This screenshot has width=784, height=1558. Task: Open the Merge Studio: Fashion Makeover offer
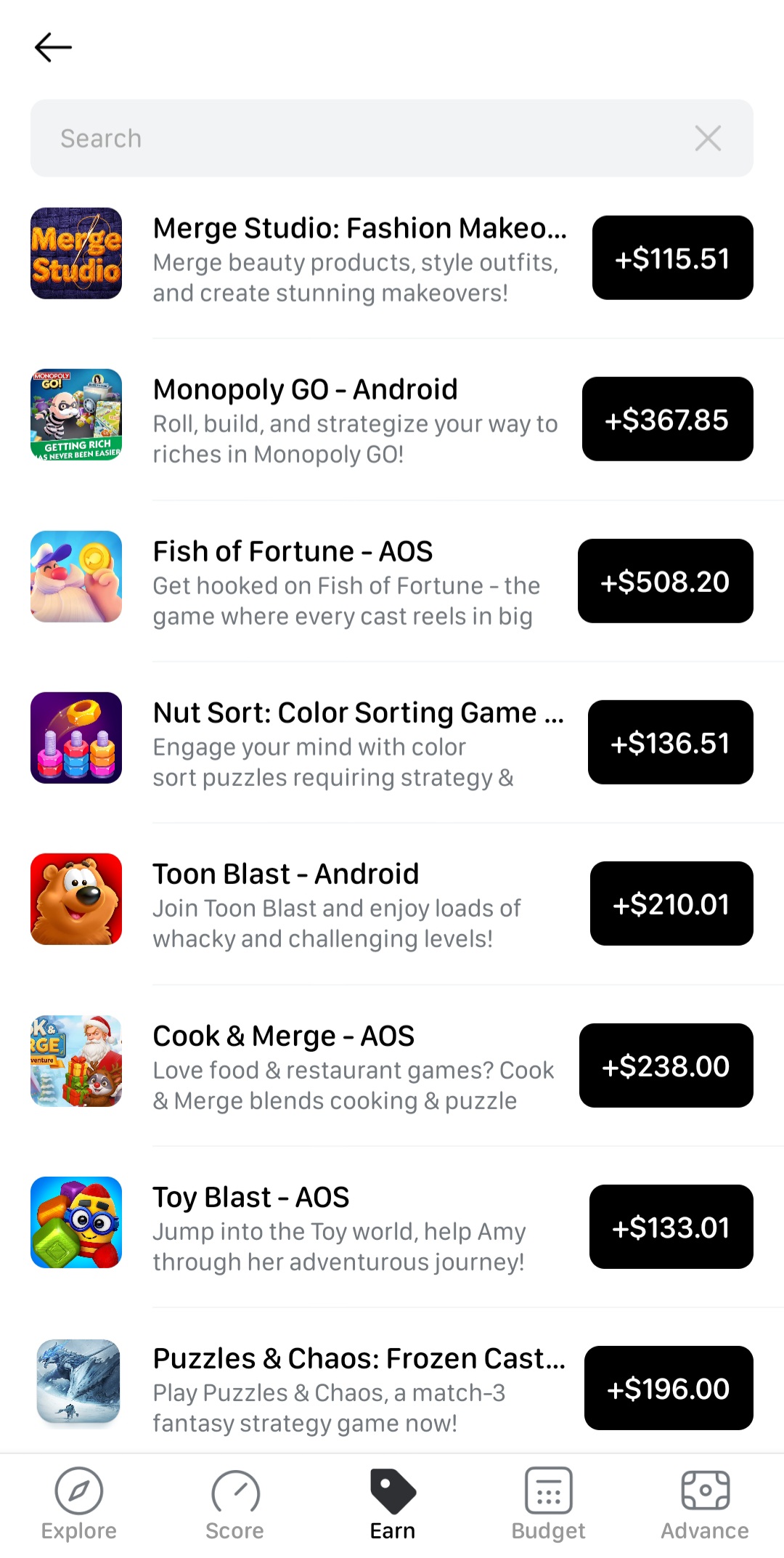pos(359,259)
